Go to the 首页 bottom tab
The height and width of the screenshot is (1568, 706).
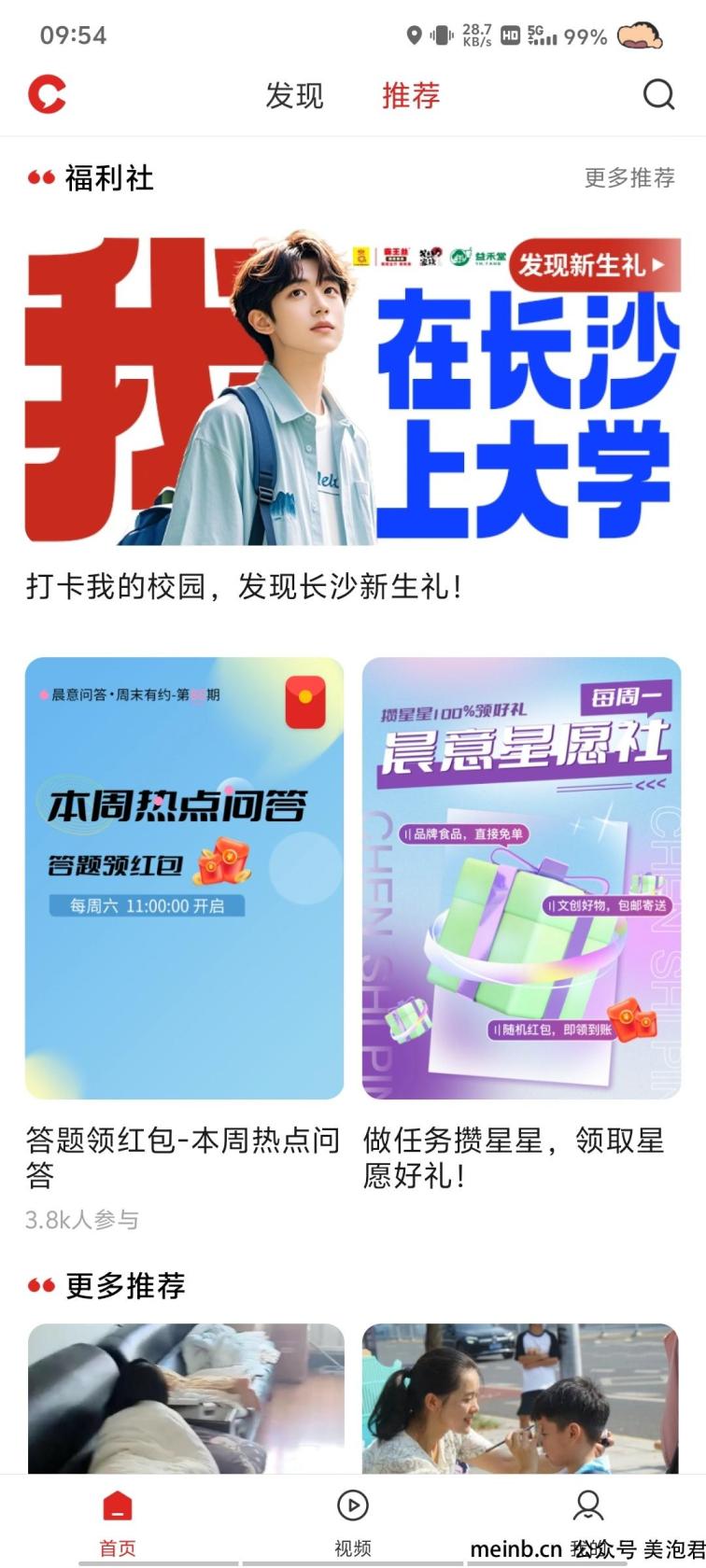click(x=118, y=1522)
